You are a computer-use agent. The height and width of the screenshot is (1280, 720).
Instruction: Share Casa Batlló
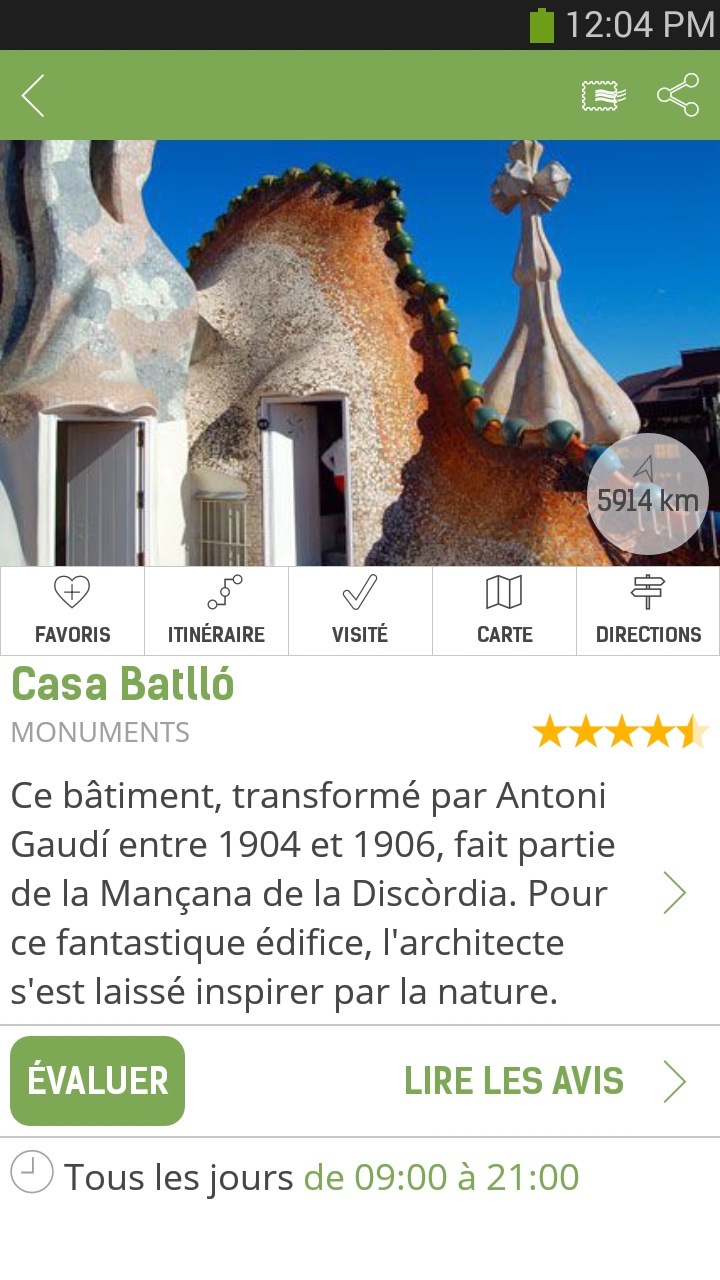(x=678, y=96)
